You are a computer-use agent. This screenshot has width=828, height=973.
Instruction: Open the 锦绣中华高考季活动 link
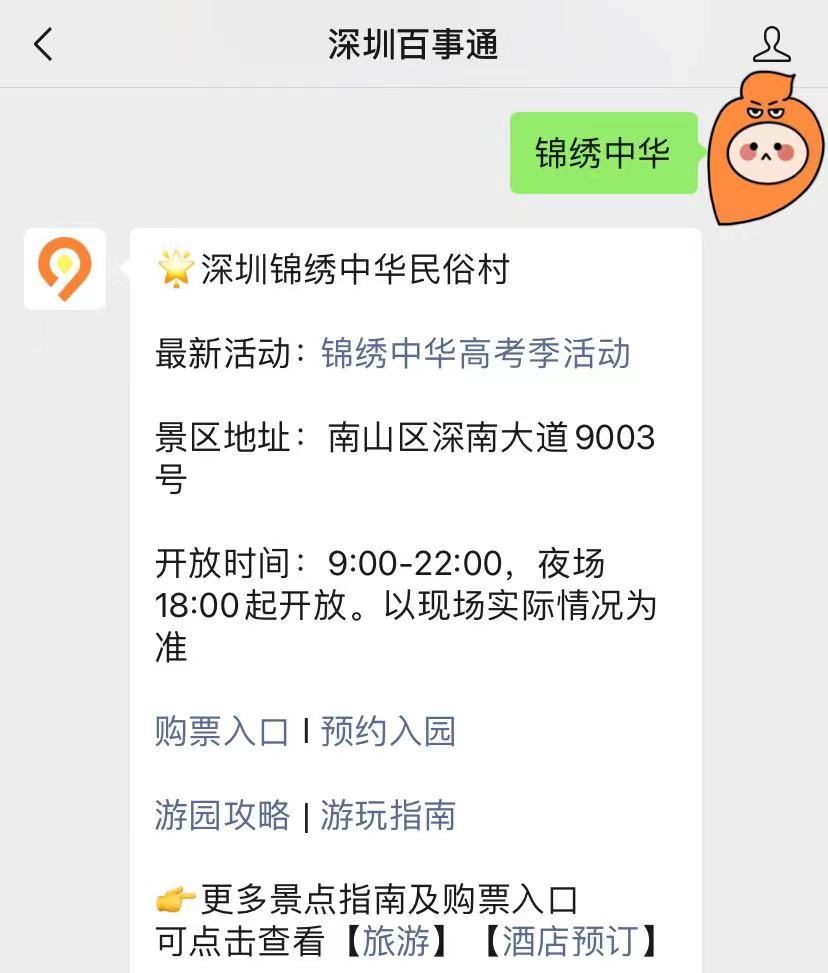click(x=476, y=354)
